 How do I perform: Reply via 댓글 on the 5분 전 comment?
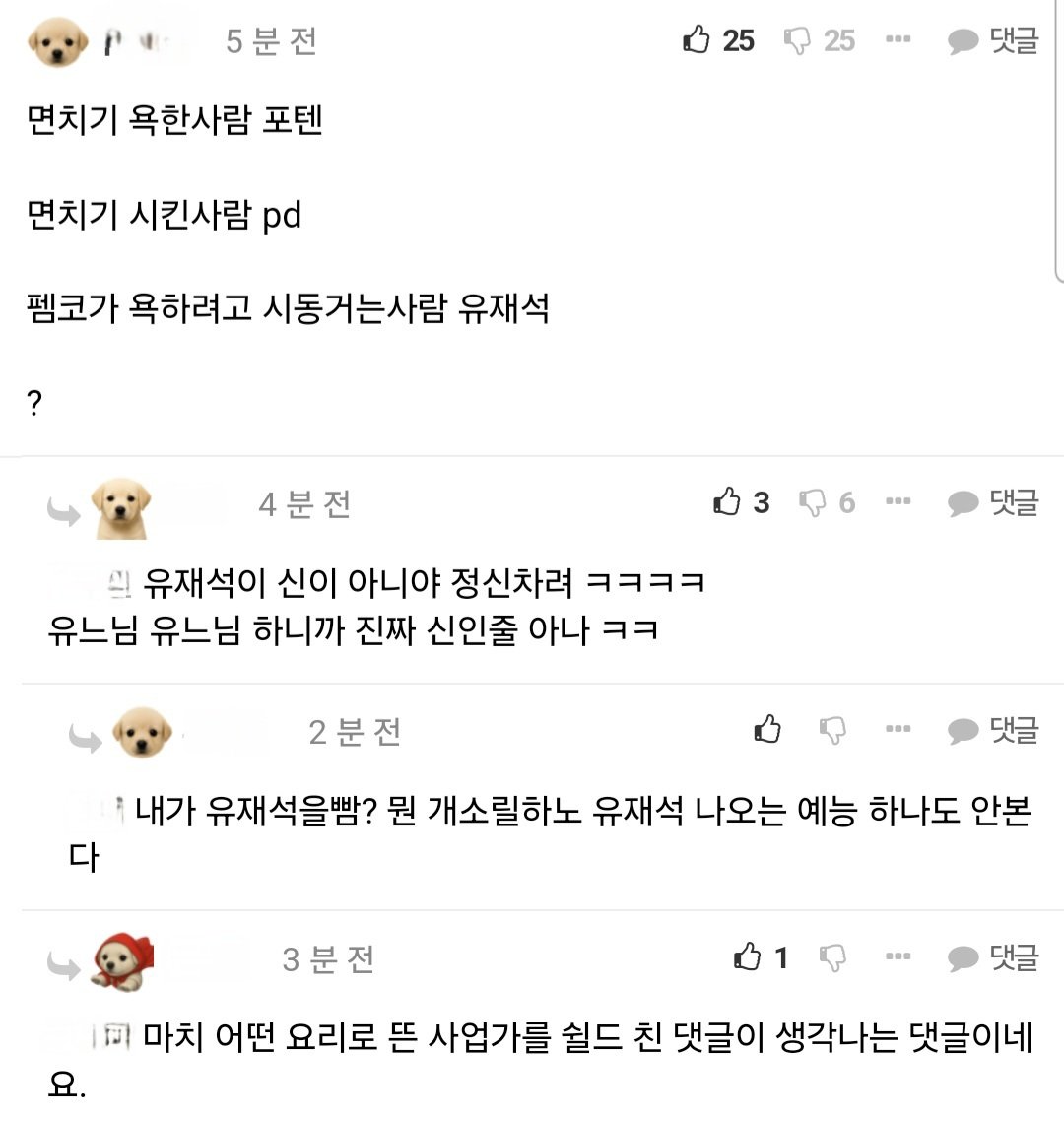993,40
